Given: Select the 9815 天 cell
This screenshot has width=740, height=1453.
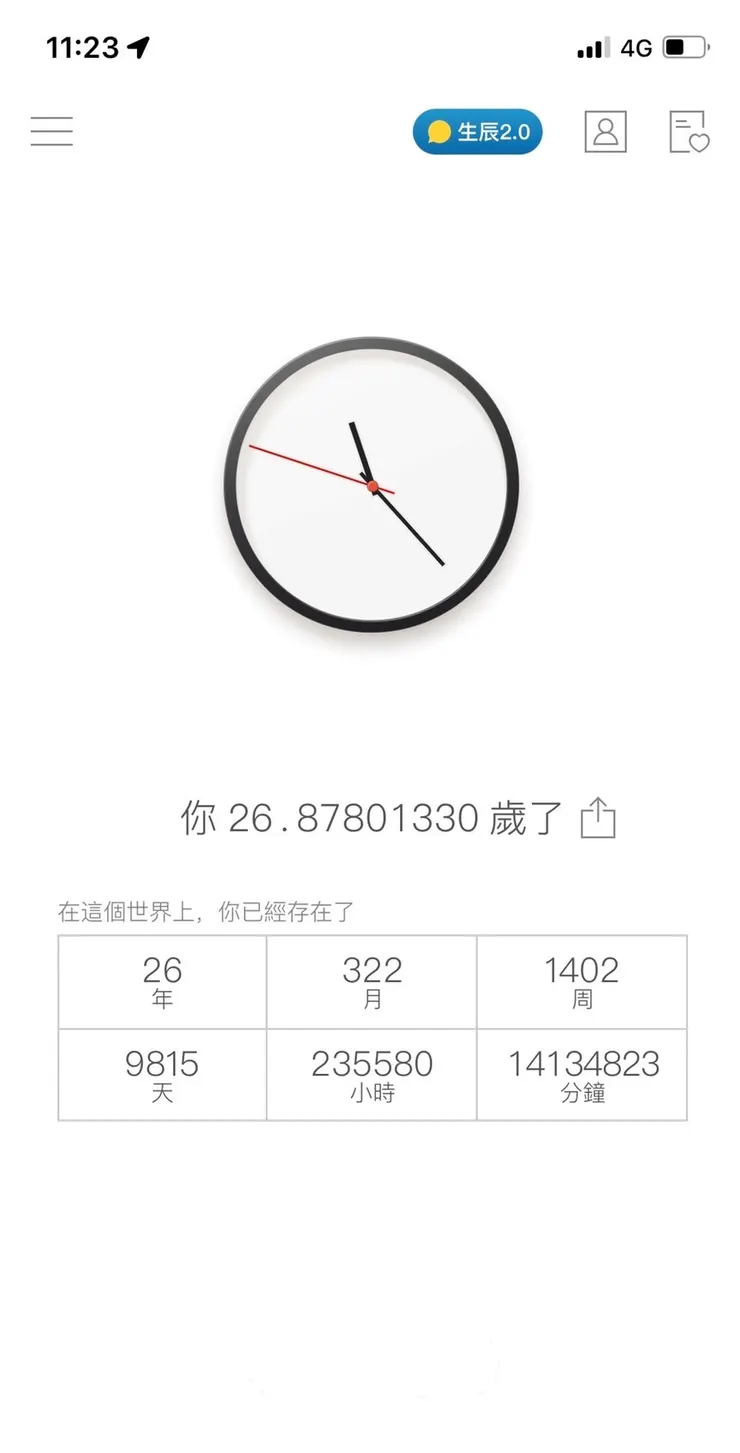Looking at the screenshot, I should click(162, 1073).
